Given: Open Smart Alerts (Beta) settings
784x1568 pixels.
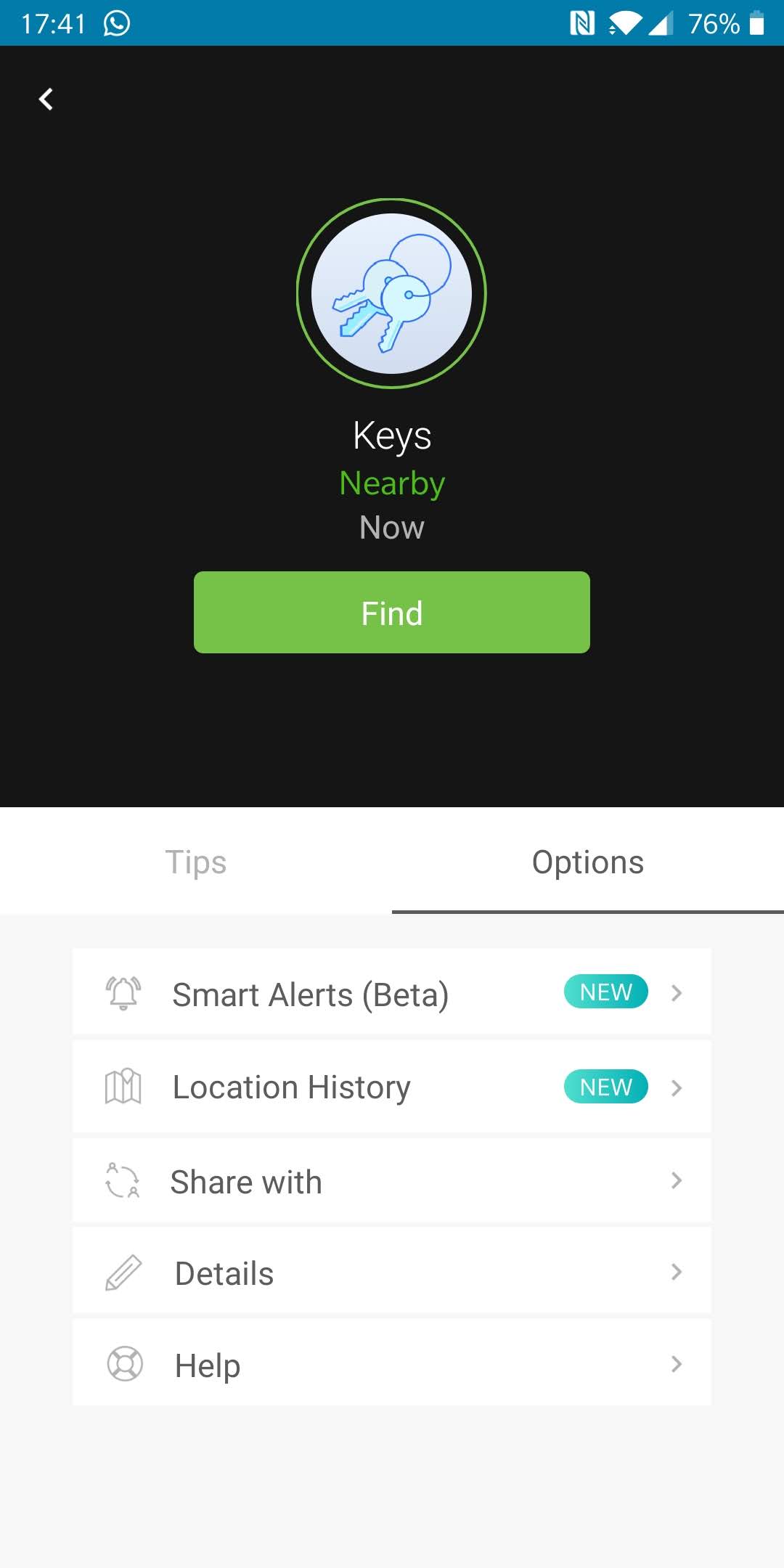Looking at the screenshot, I should (391, 992).
